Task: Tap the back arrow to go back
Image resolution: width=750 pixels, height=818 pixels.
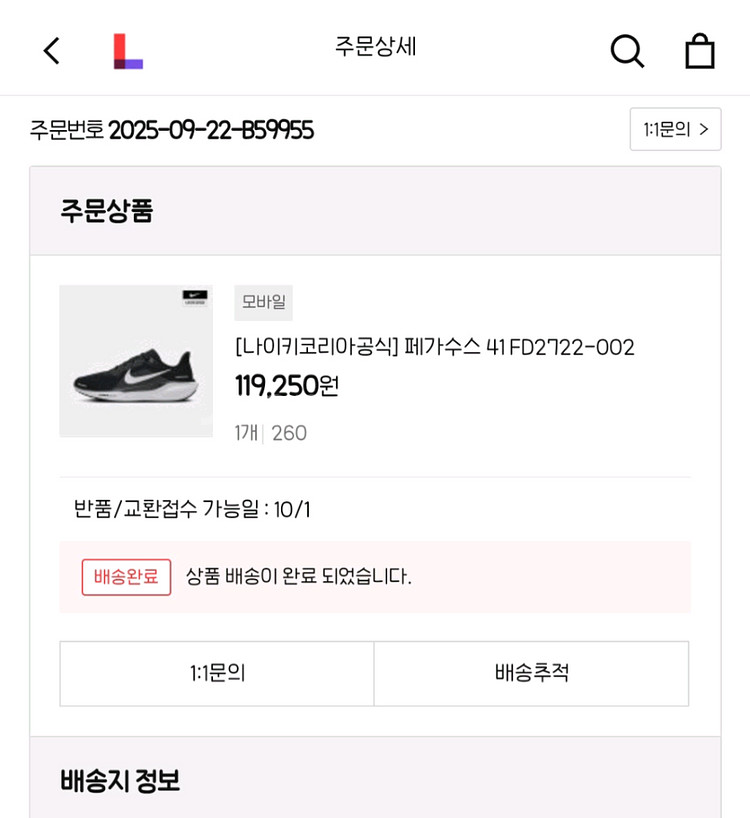Action: (51, 49)
